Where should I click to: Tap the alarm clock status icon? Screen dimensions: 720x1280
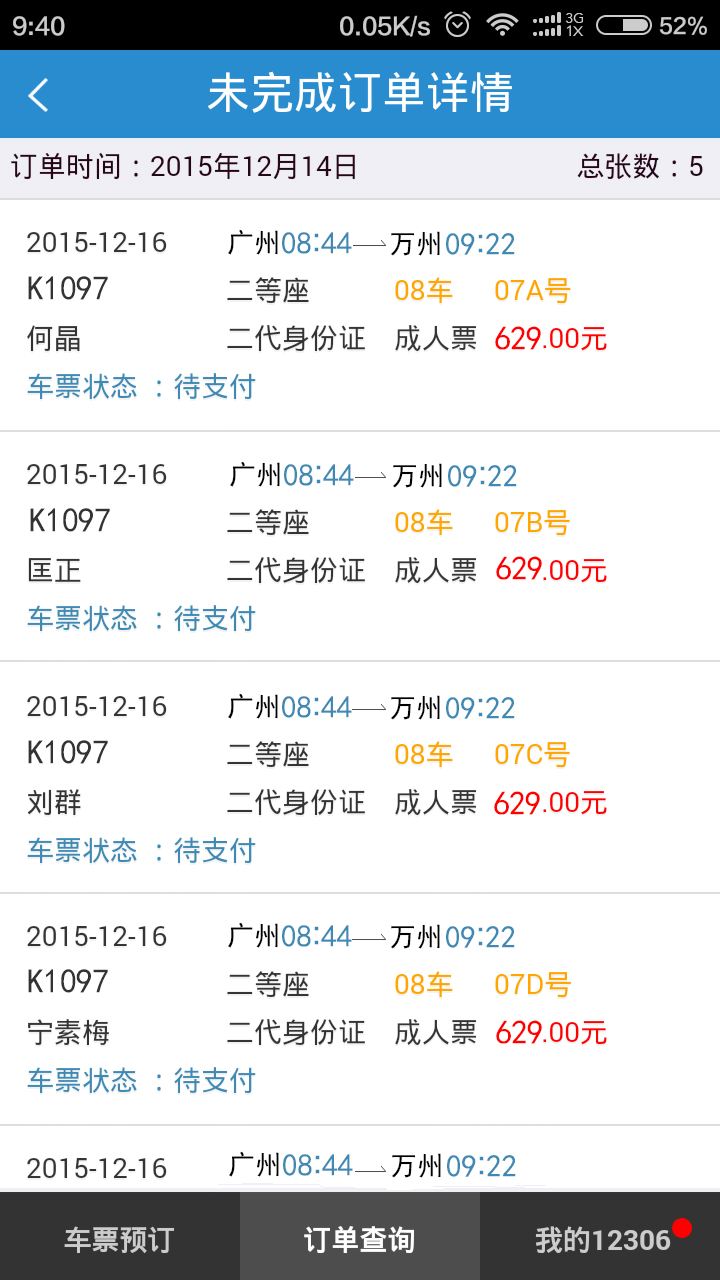coord(458,23)
